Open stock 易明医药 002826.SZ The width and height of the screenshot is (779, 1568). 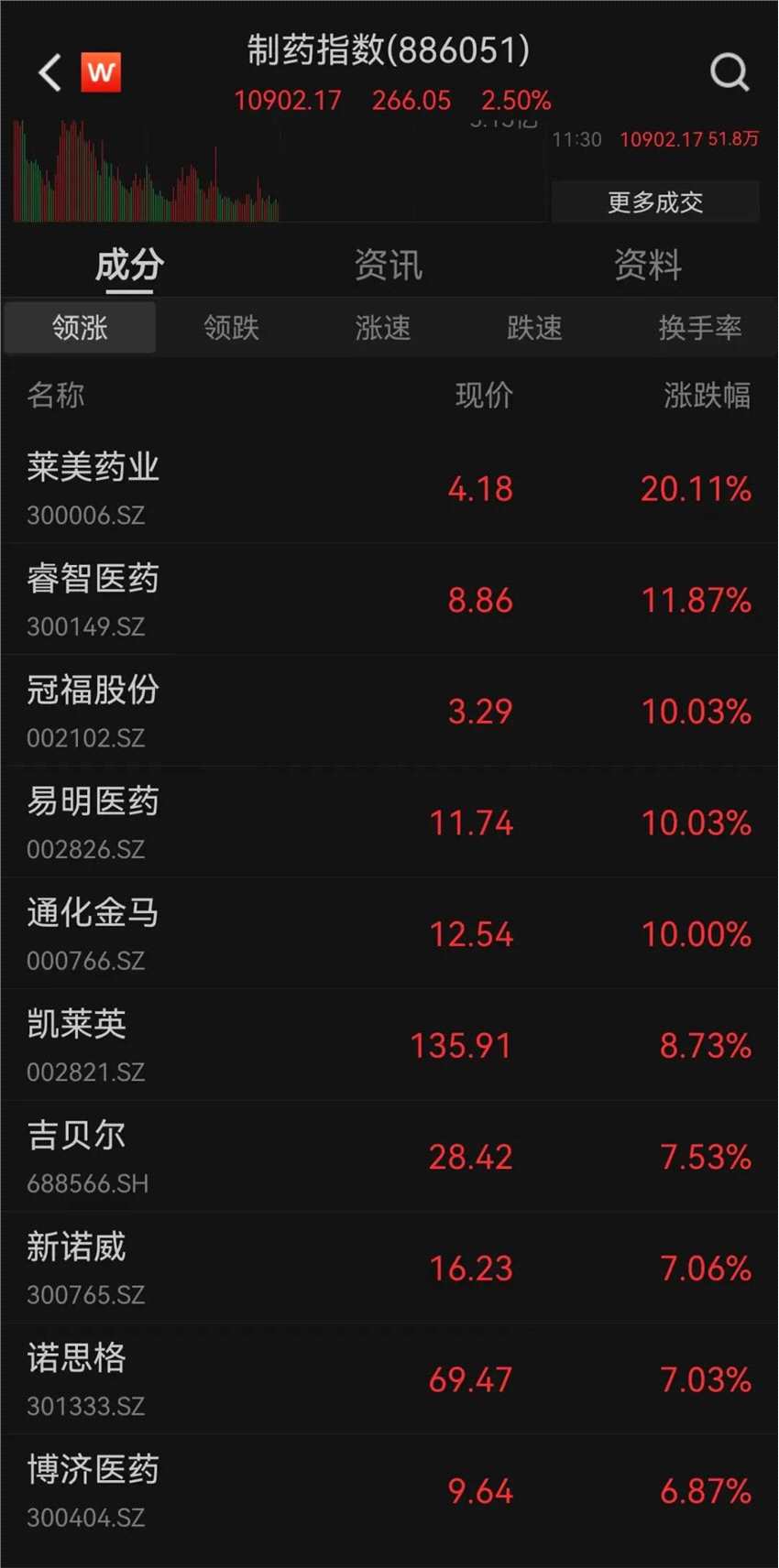click(93, 822)
